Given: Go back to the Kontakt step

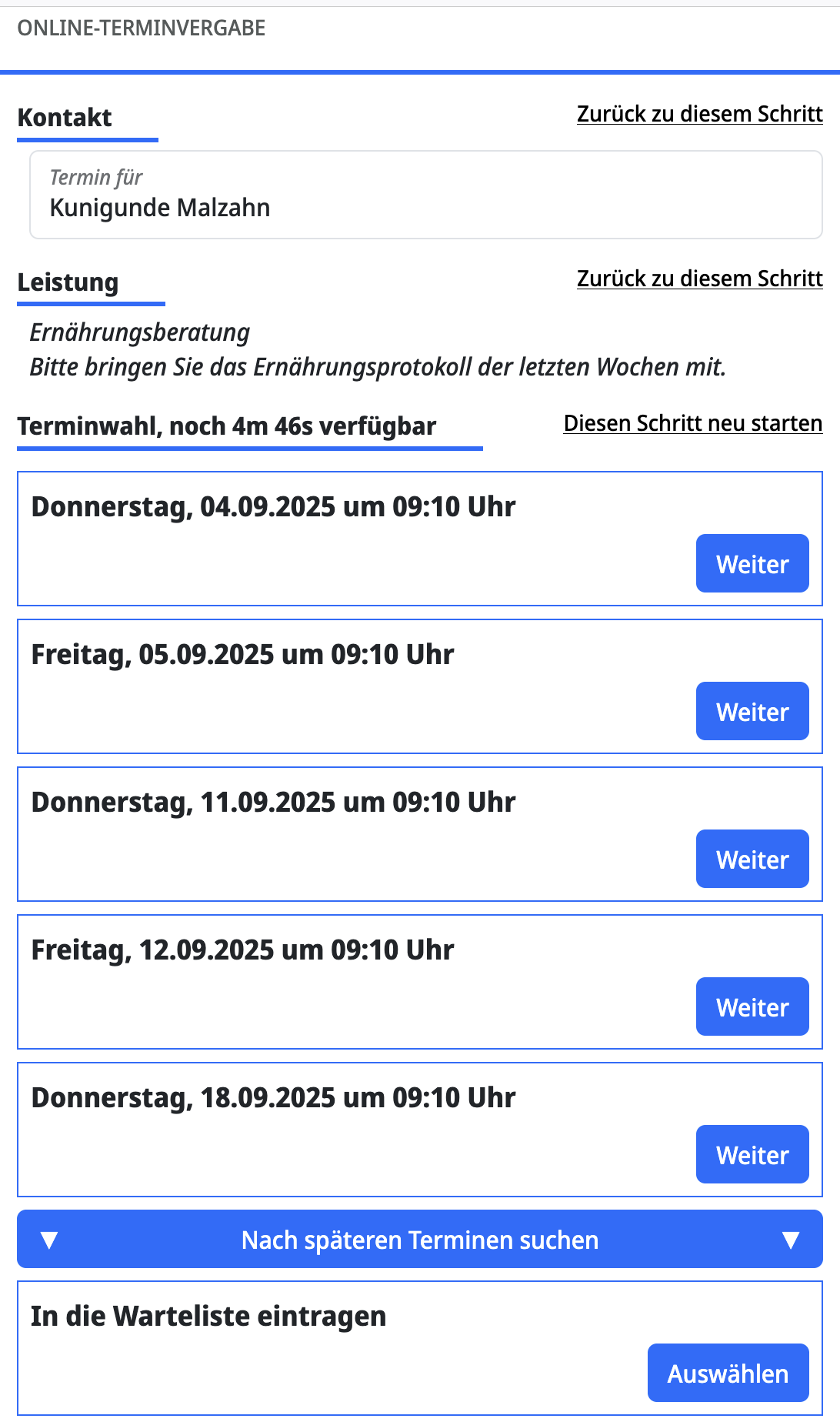Looking at the screenshot, I should click(699, 114).
